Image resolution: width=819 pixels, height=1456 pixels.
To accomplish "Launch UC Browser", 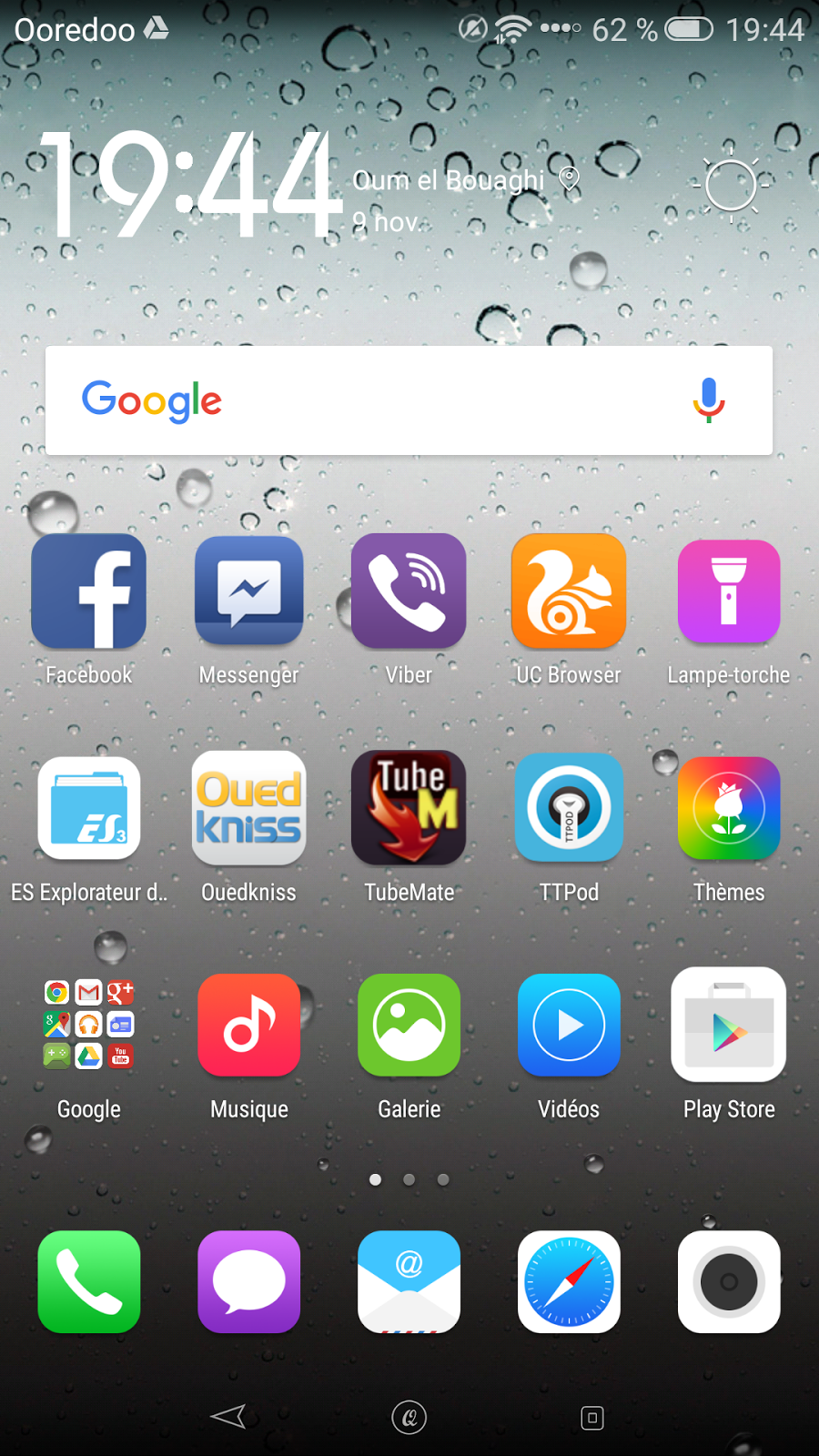I will 569,591.
